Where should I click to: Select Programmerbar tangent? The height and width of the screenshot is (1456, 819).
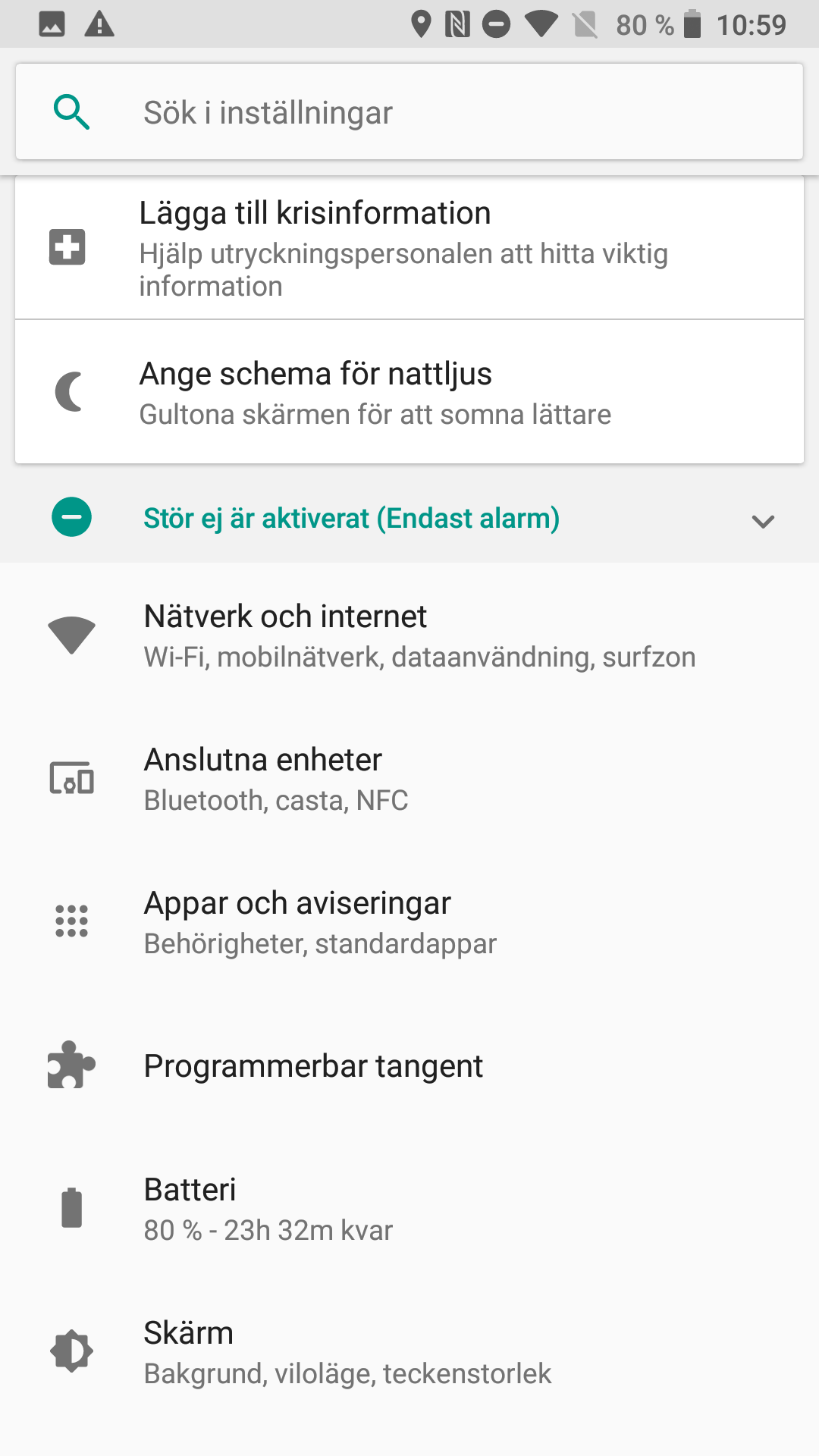(409, 1065)
